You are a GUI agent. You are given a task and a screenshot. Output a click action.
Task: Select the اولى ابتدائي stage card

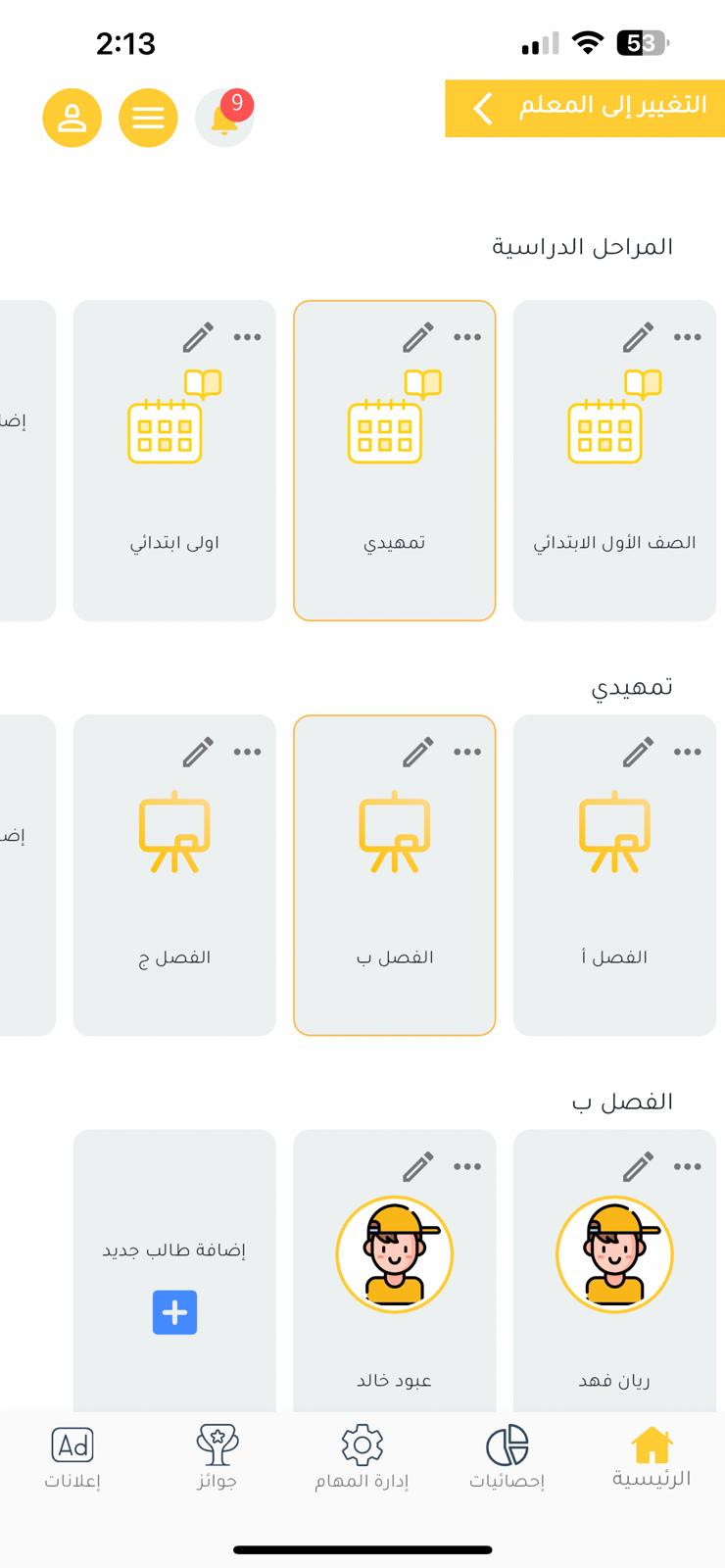point(174,461)
